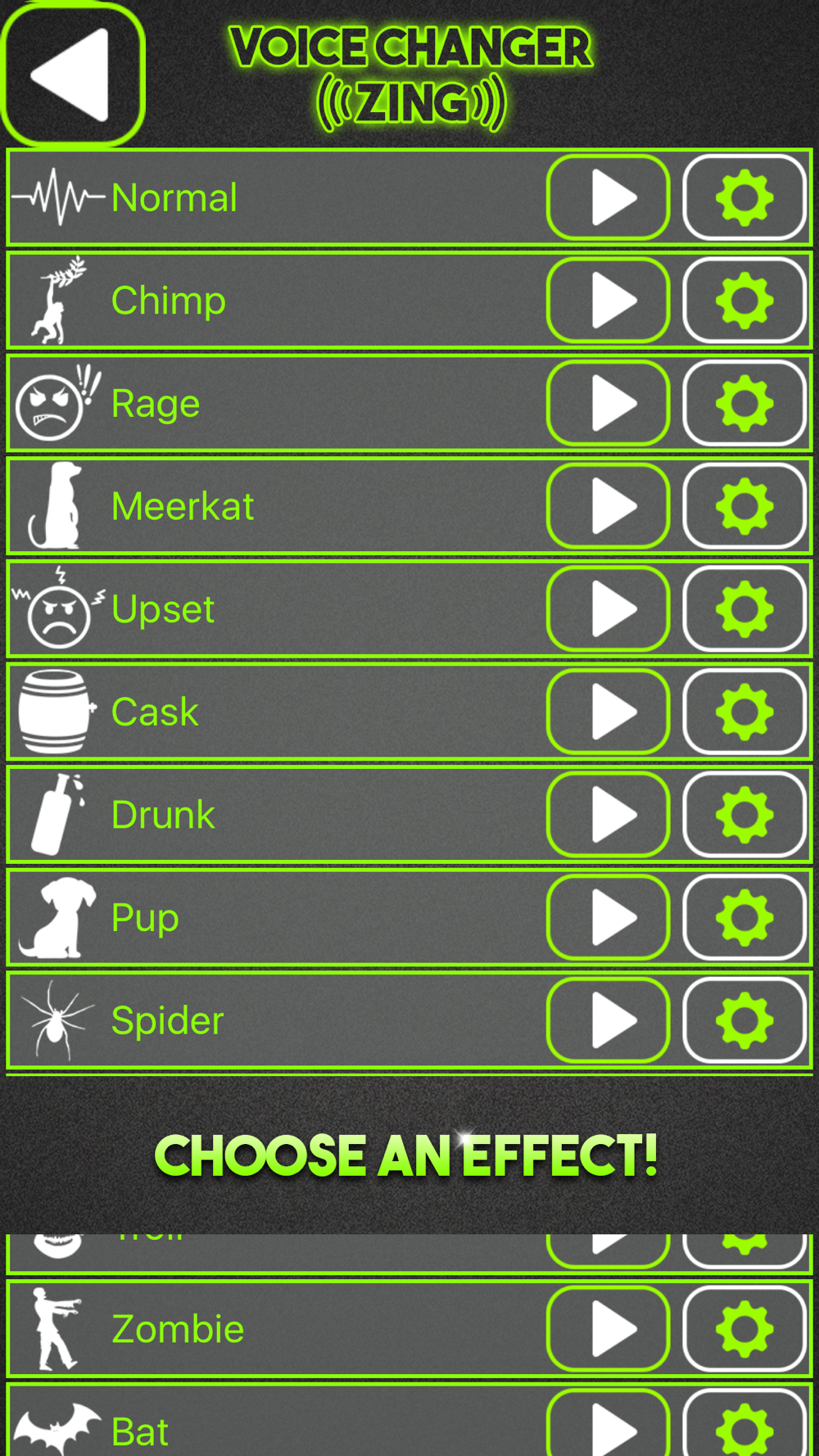Play the Spider voice effect
Viewport: 819px width, 1456px height.
[609, 1020]
